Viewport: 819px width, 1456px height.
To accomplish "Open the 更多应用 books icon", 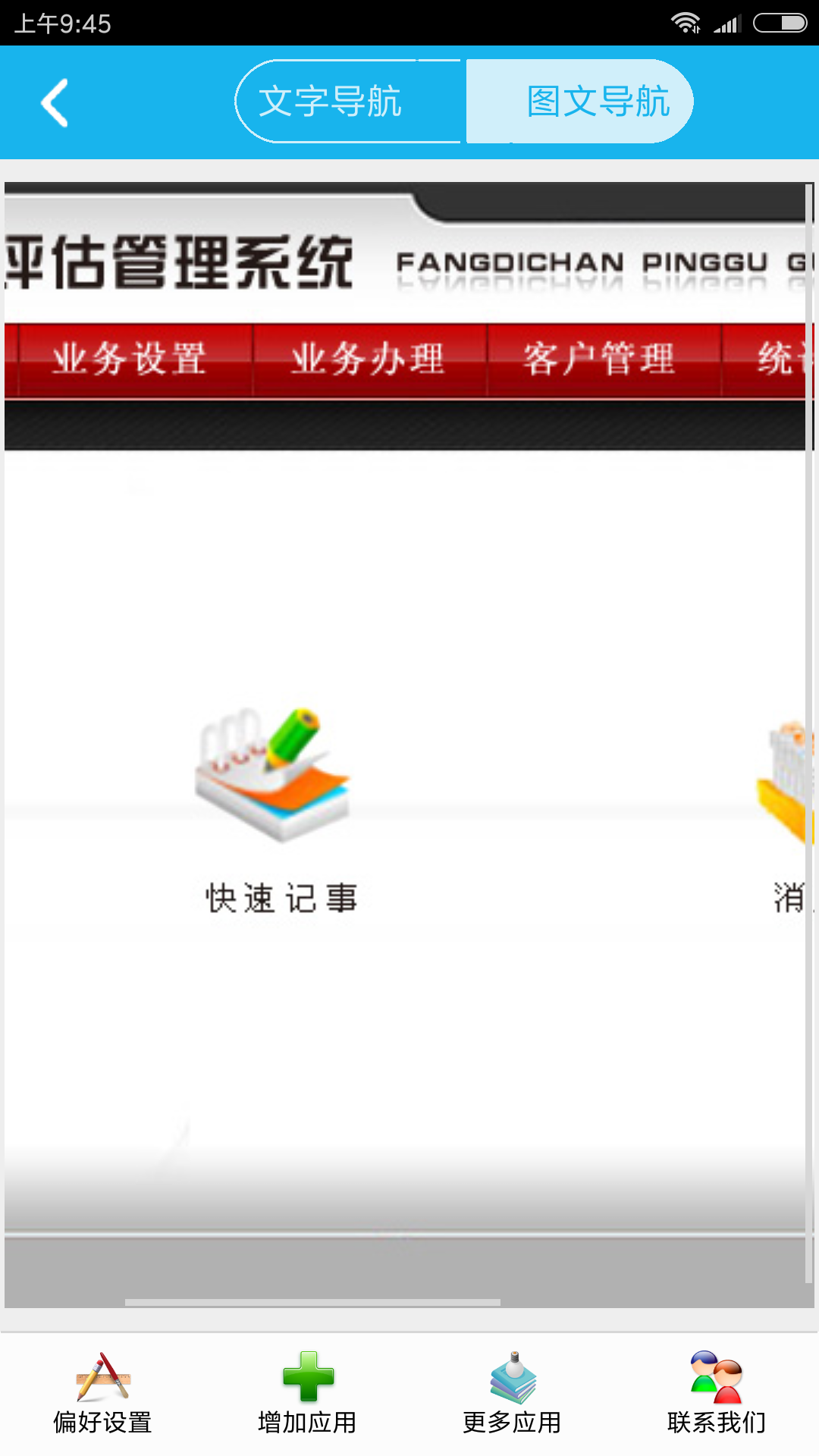I will [512, 1376].
